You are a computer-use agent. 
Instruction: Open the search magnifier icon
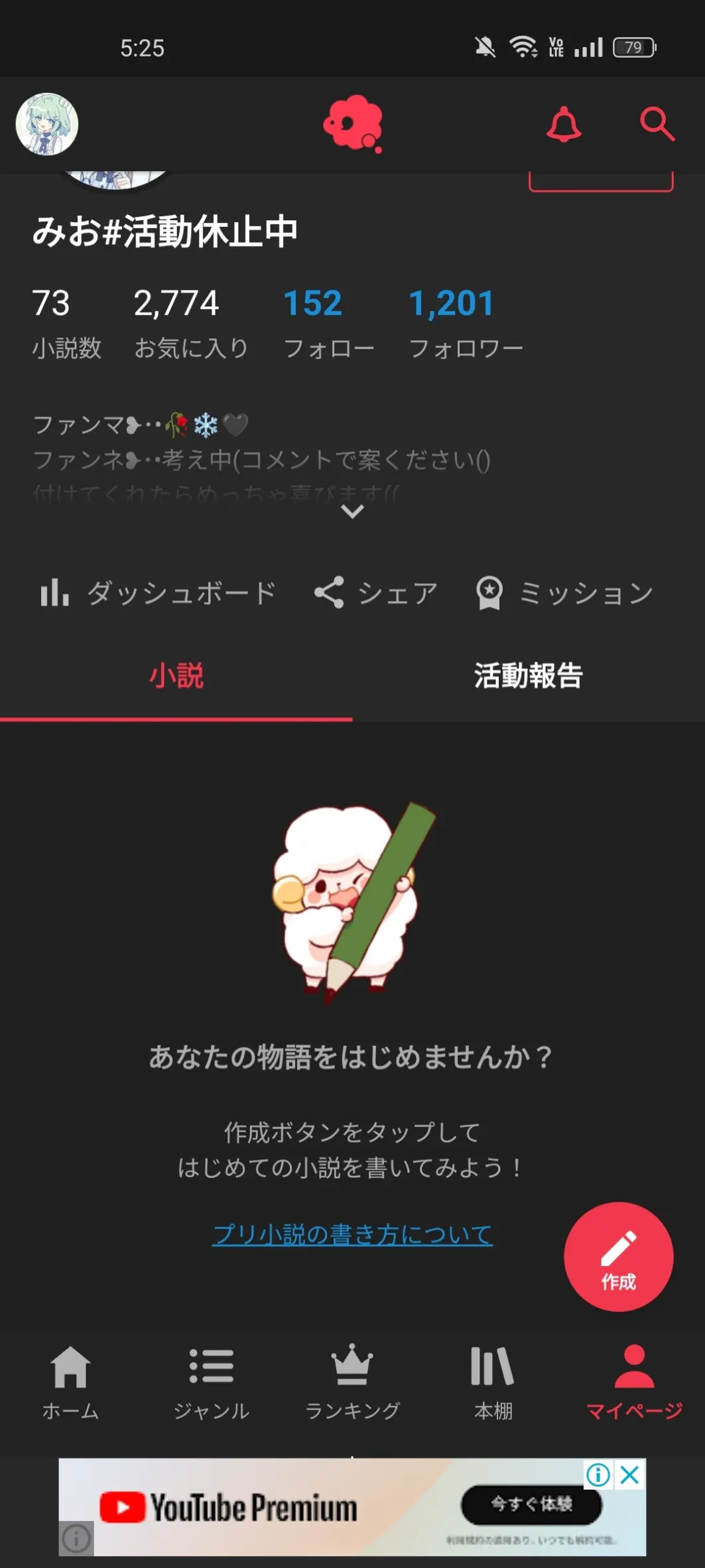[x=657, y=125]
